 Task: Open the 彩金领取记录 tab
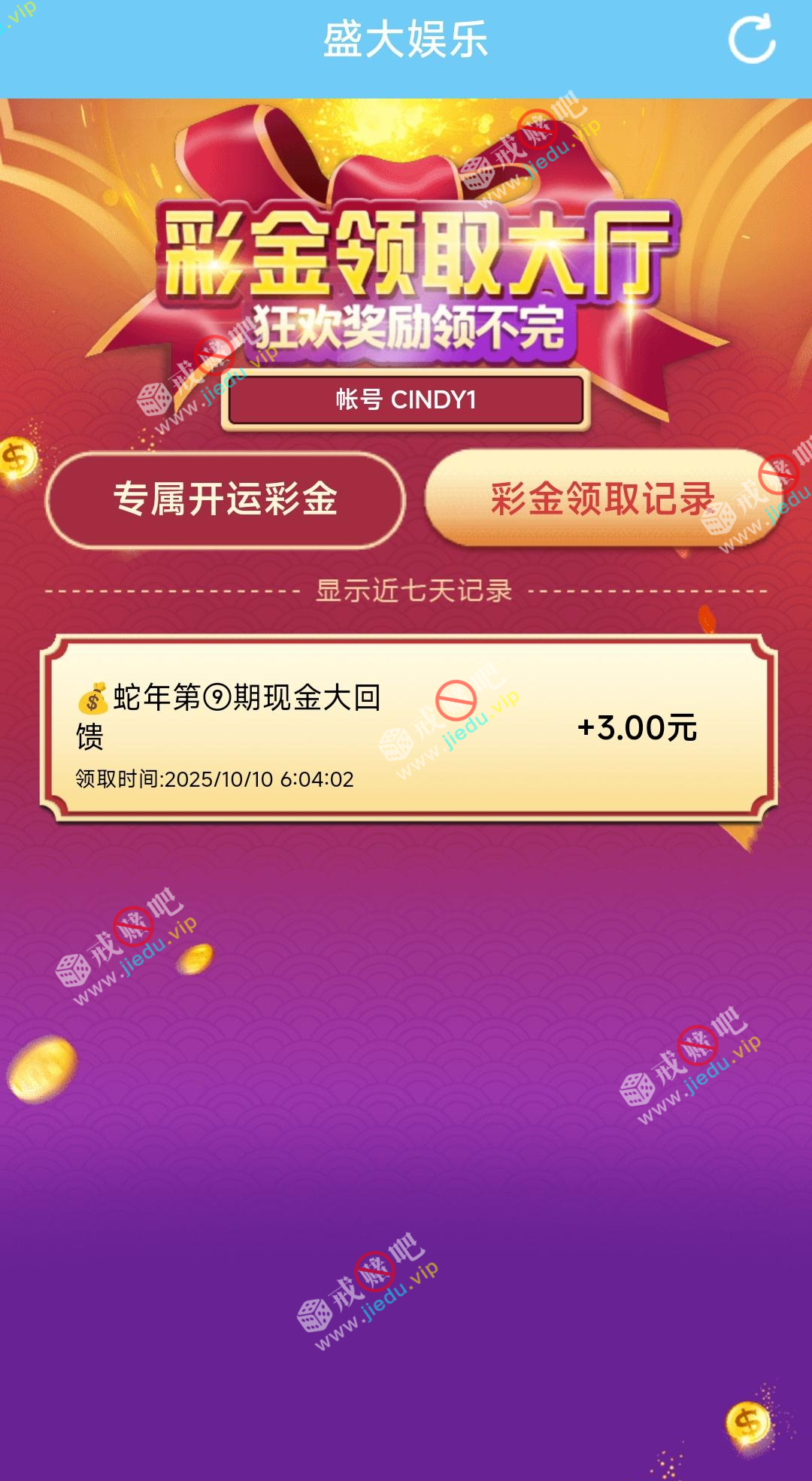[601, 499]
